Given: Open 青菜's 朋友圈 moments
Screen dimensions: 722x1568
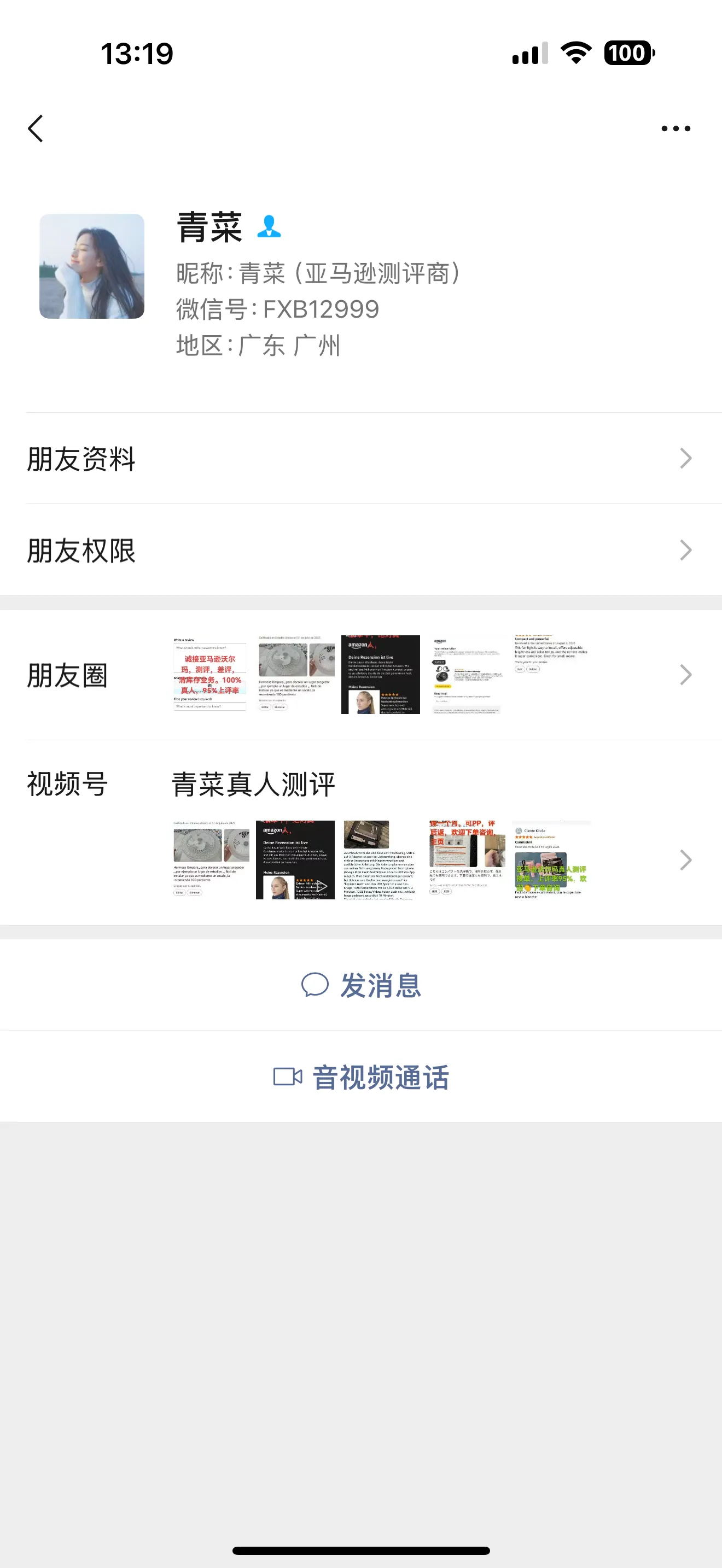Looking at the screenshot, I should [361, 675].
